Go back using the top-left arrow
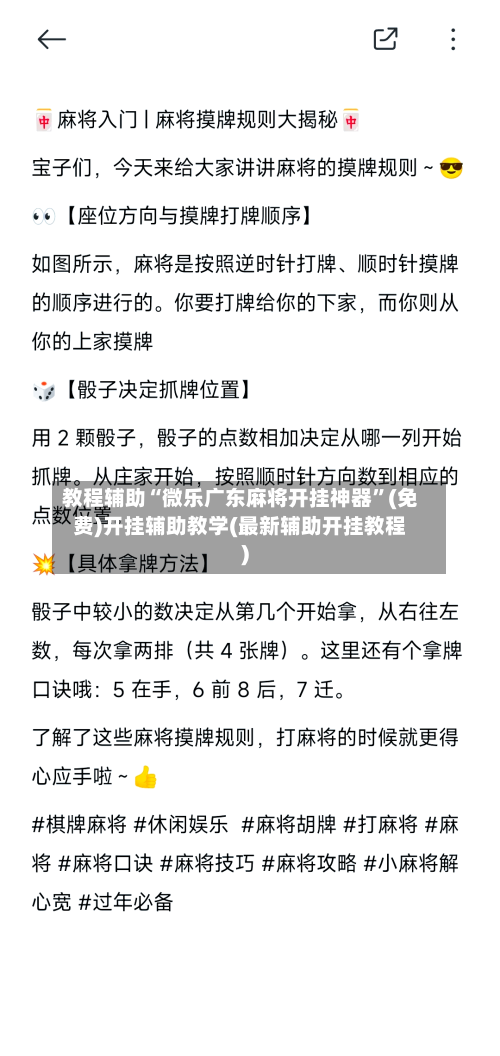 tap(52, 39)
